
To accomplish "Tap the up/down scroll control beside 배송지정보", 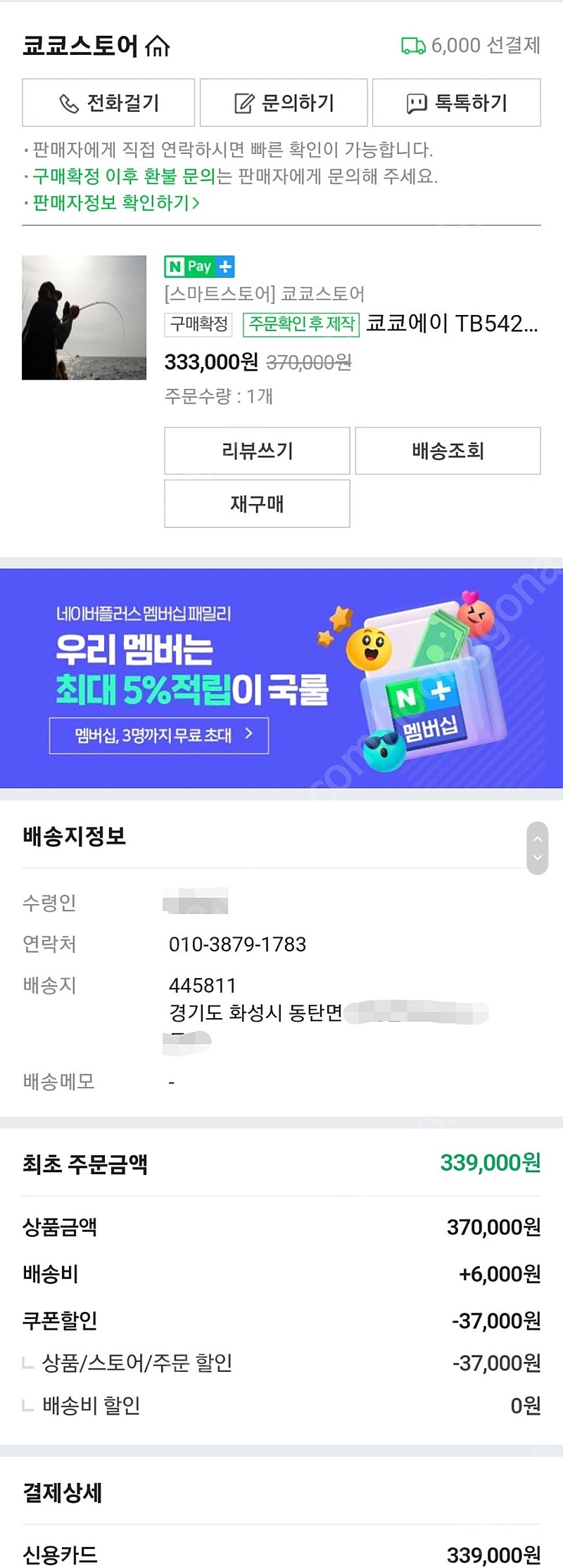I will (x=537, y=848).
